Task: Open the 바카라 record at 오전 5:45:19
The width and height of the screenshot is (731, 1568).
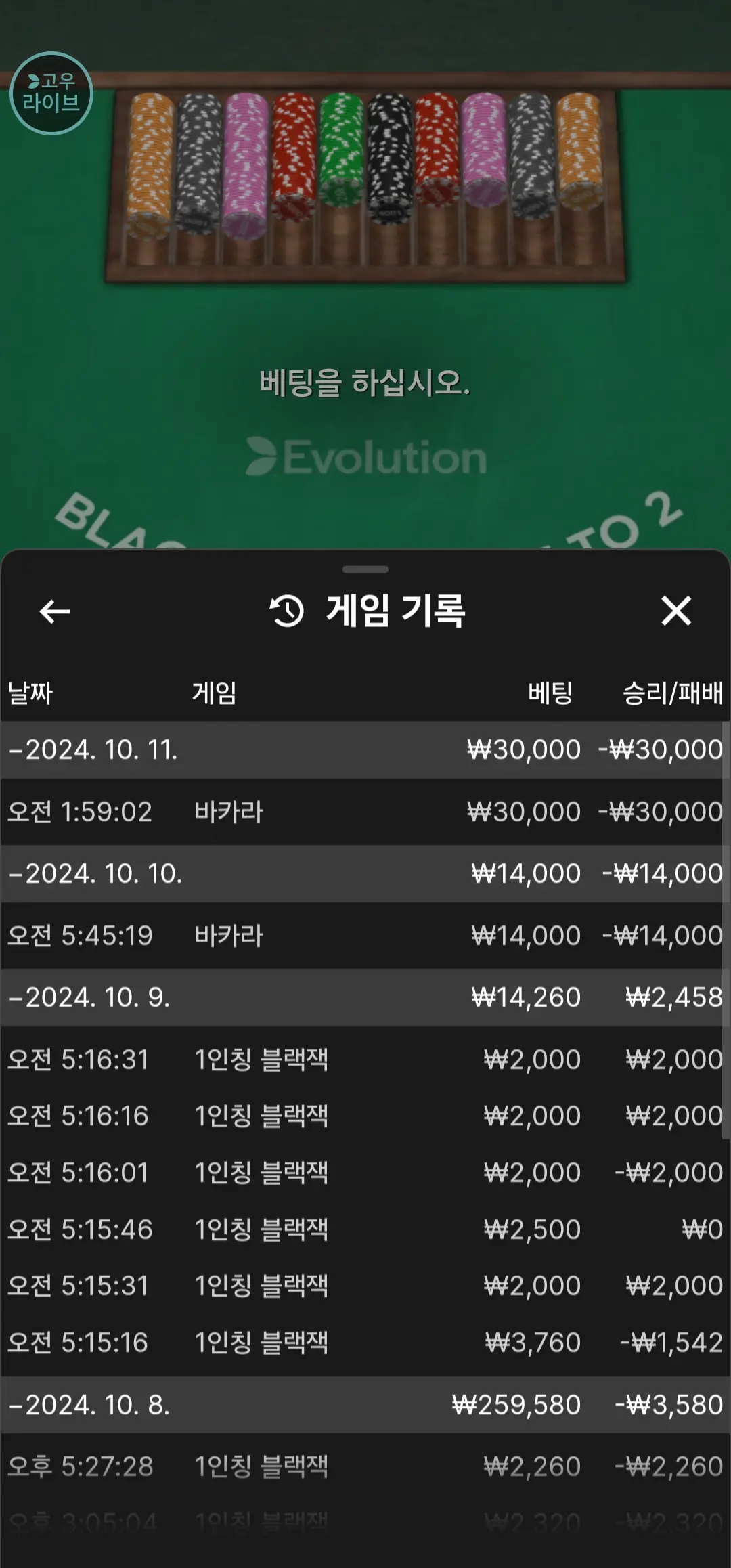Action: click(365, 936)
